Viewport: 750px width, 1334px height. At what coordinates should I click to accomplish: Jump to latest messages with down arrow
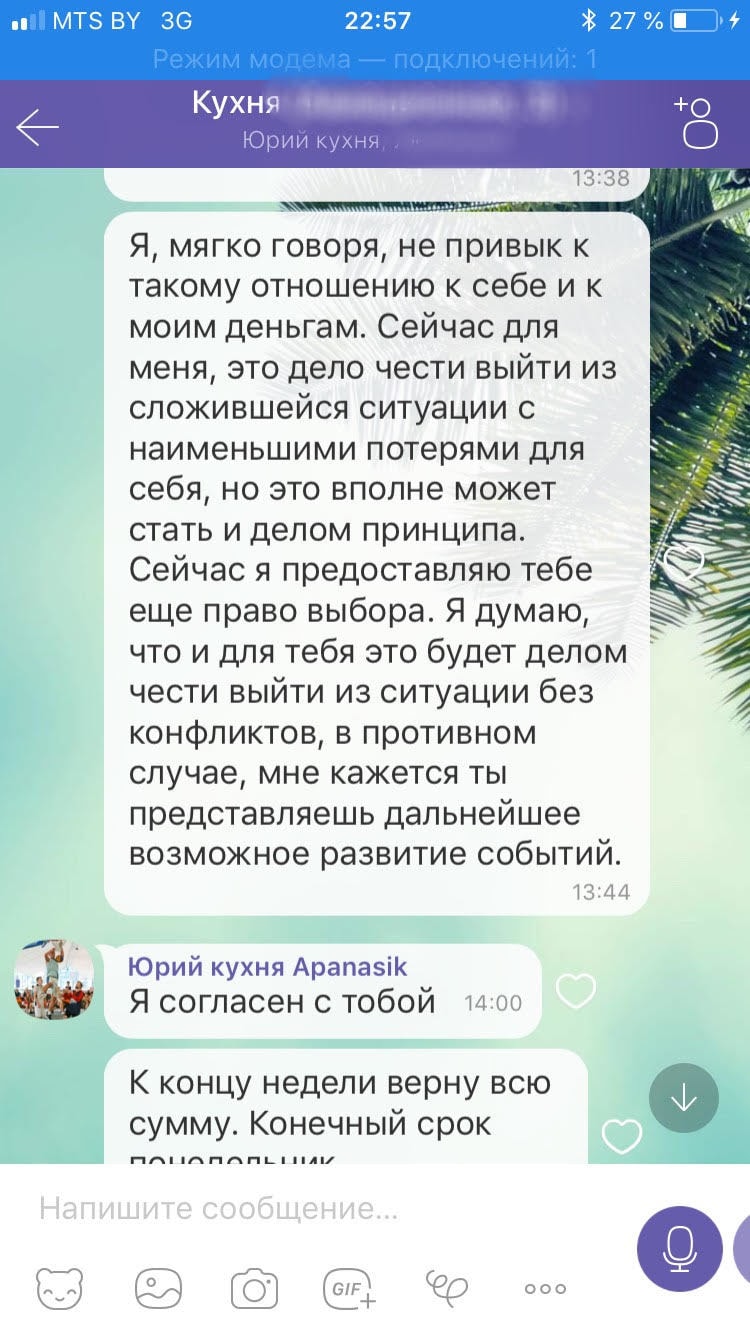click(x=684, y=1098)
